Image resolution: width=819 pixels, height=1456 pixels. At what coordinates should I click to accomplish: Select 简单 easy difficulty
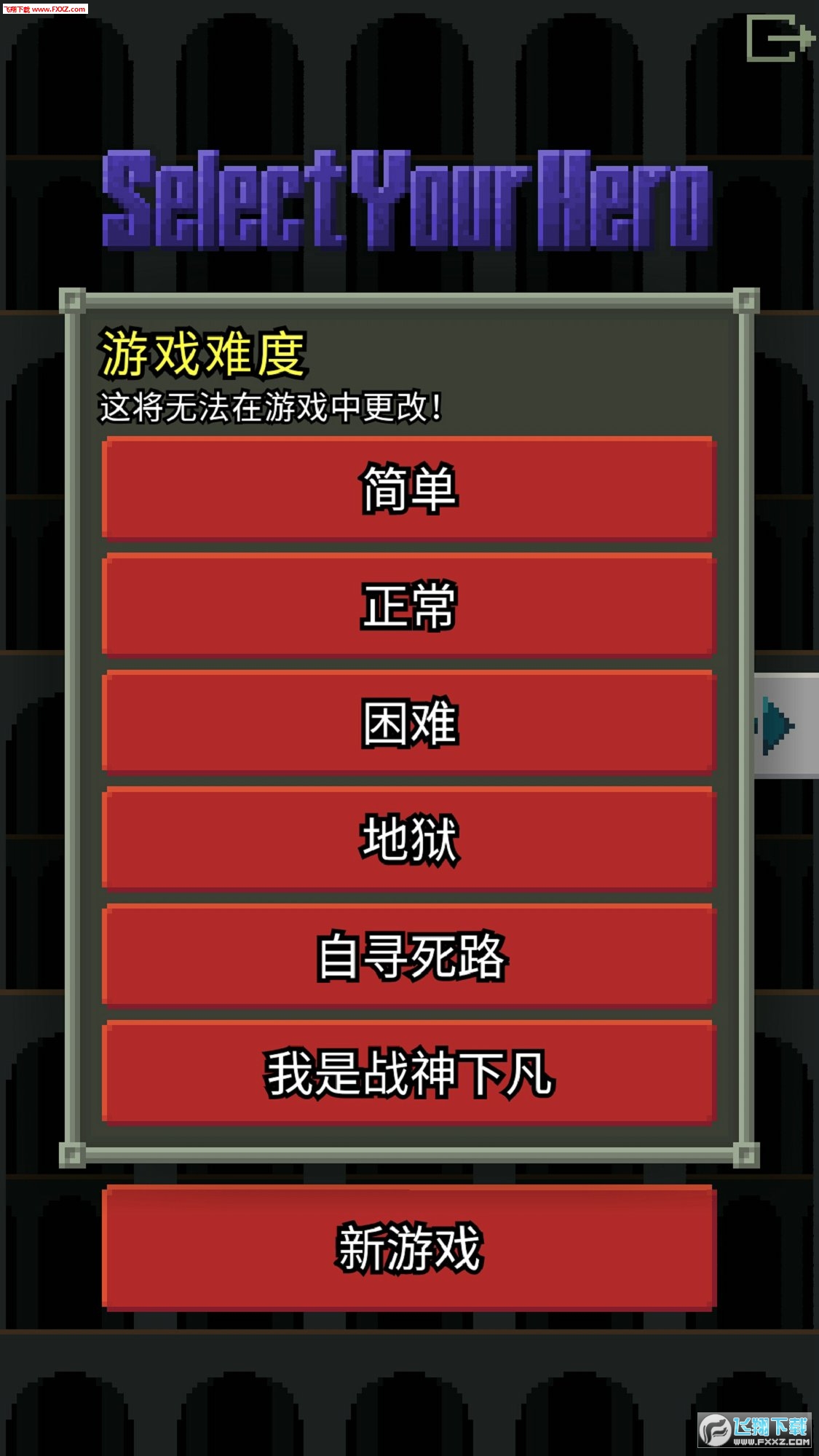point(409,488)
